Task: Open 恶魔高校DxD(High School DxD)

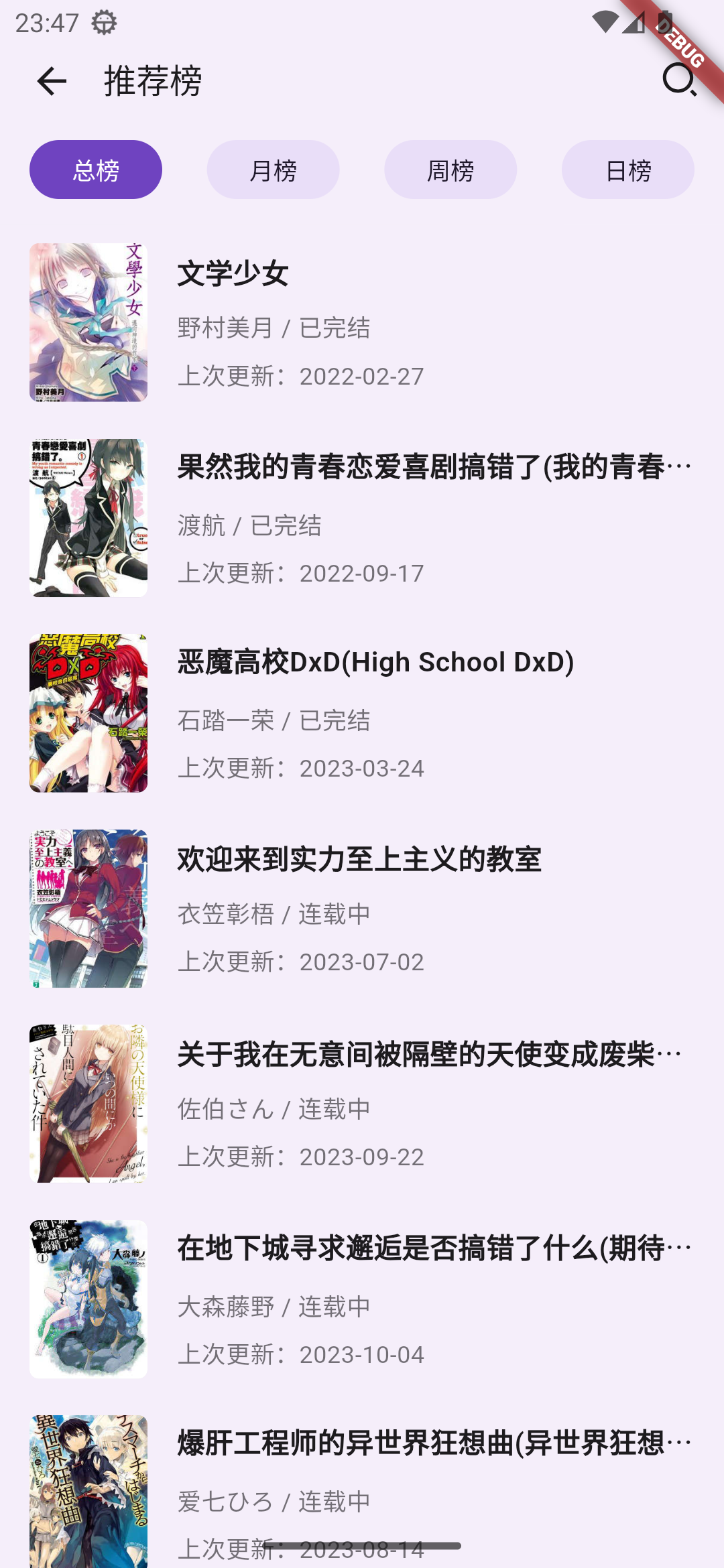Action: (x=362, y=713)
